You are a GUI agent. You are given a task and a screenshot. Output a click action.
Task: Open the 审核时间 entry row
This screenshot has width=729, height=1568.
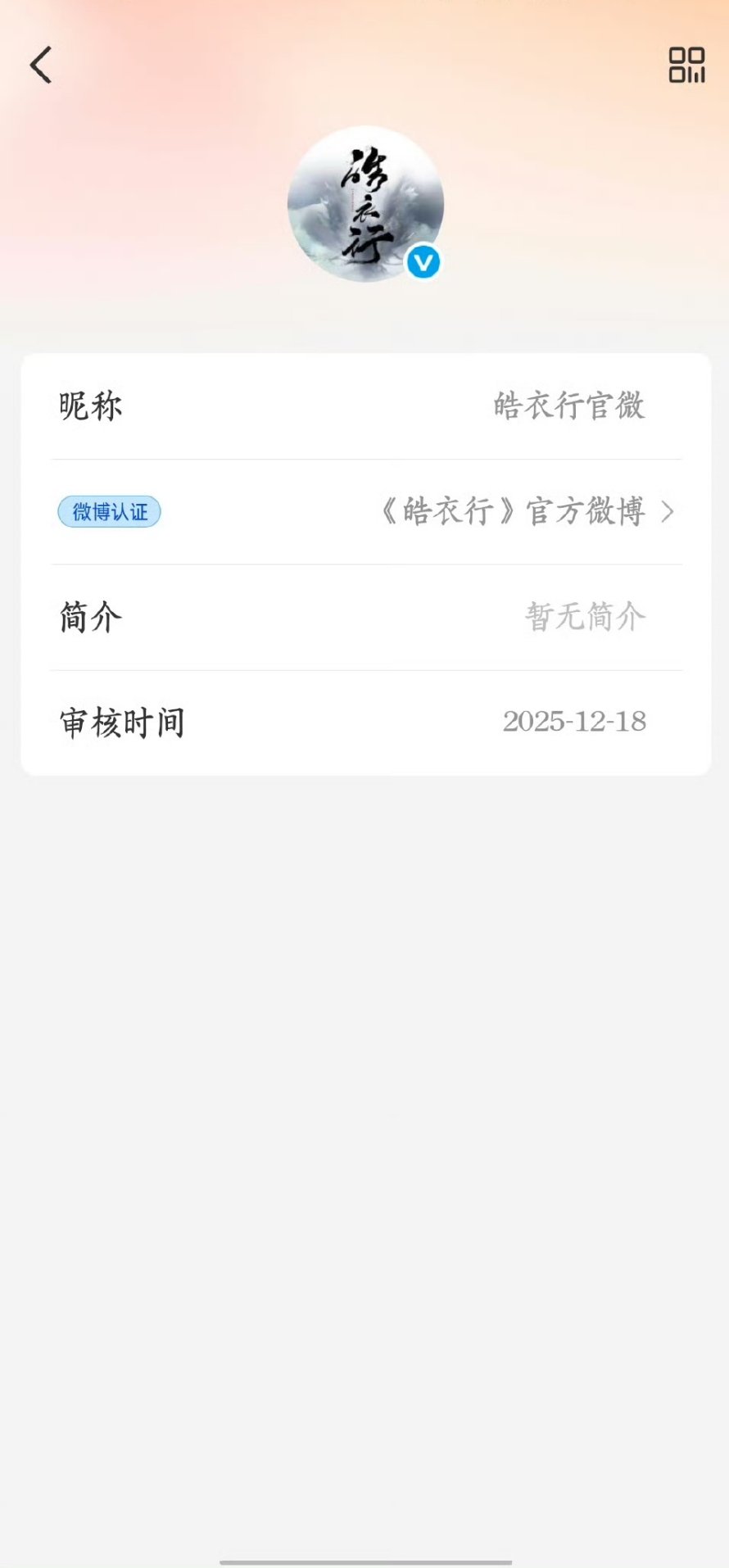[x=366, y=722]
